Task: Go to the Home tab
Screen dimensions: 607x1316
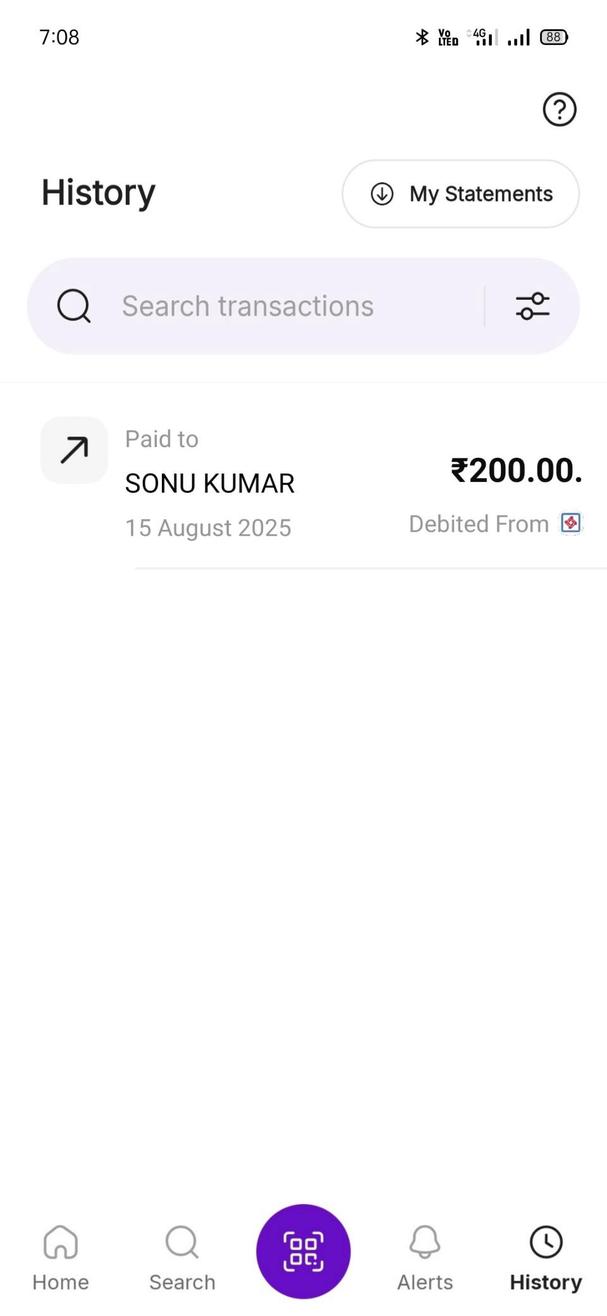Action: pyautogui.click(x=60, y=1257)
